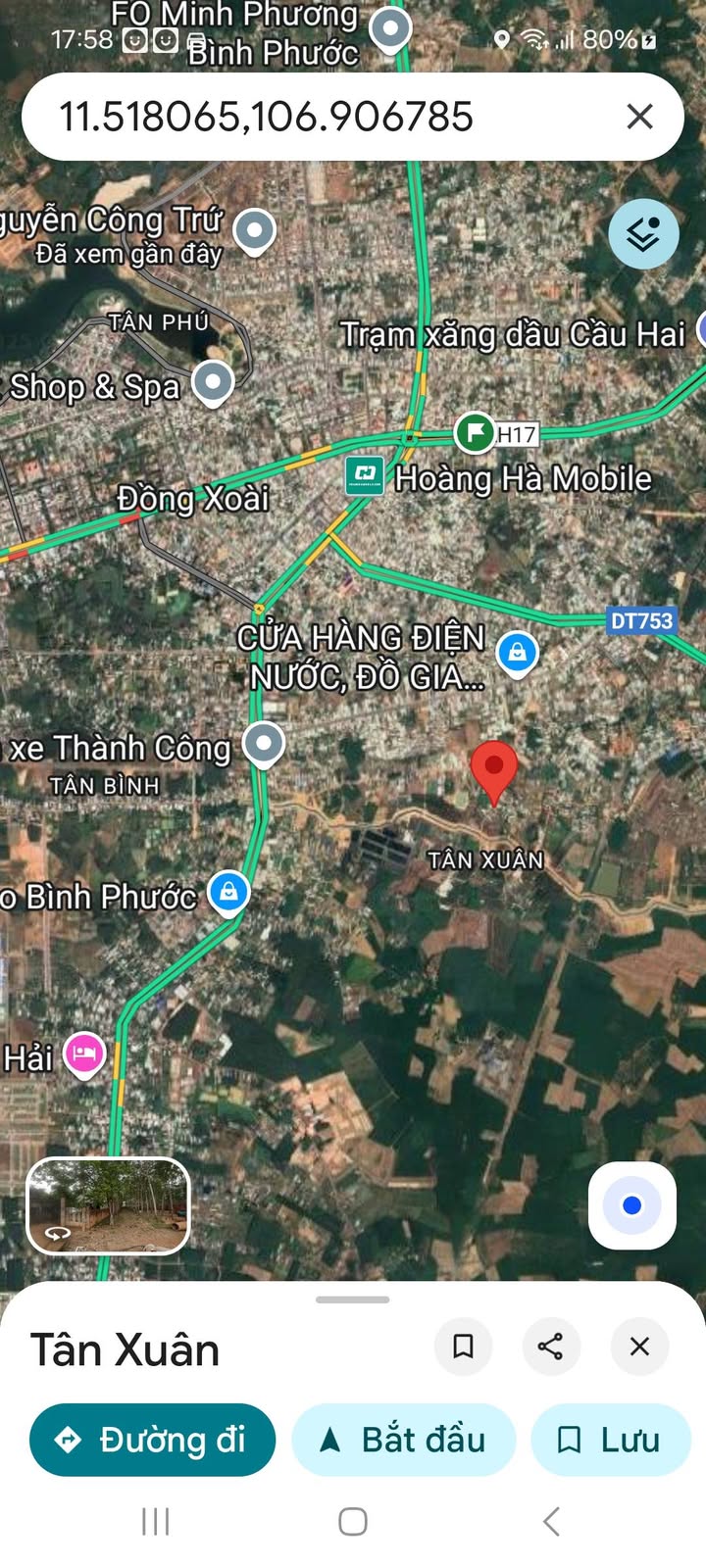Get directions with Đường đi
Image resolution: width=706 pixels, height=1568 pixels.
point(153,1440)
